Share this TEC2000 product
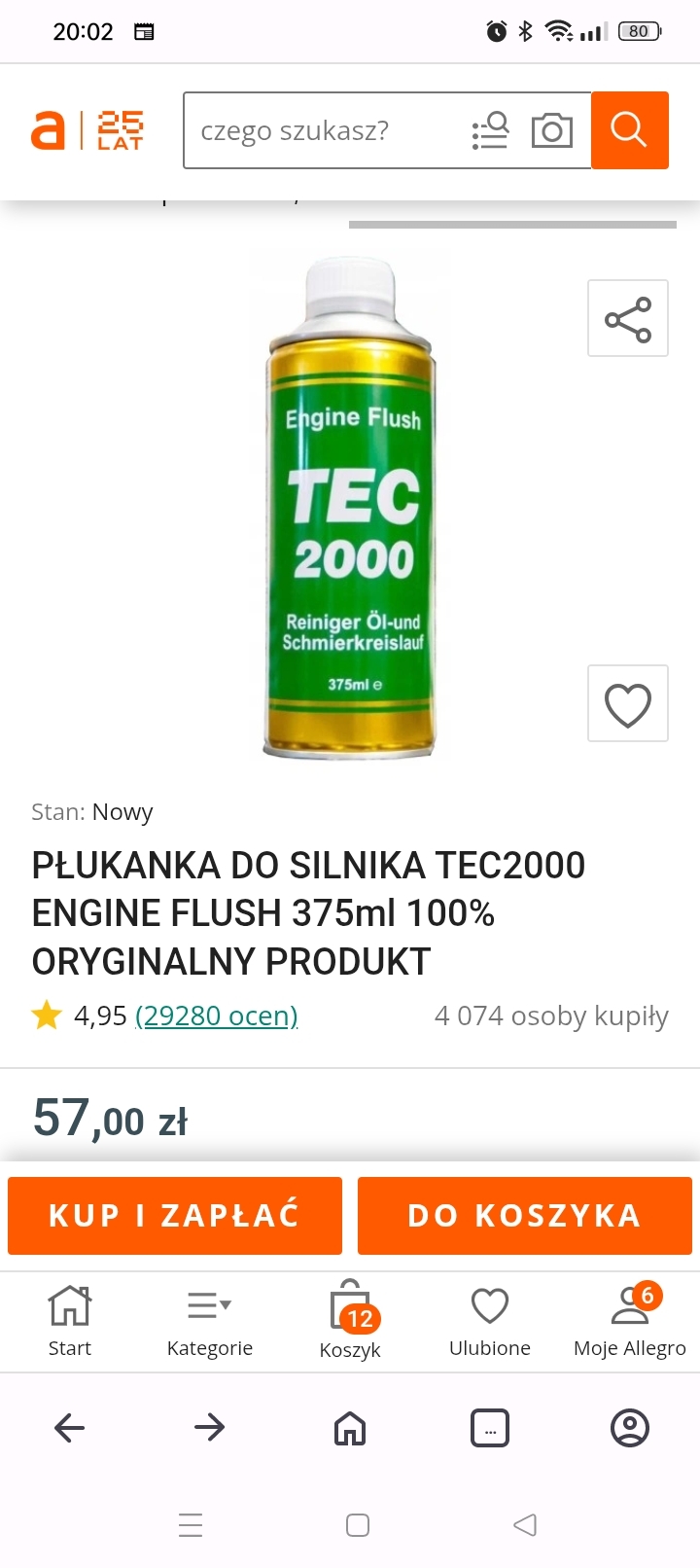The image size is (700, 1568). click(x=627, y=319)
